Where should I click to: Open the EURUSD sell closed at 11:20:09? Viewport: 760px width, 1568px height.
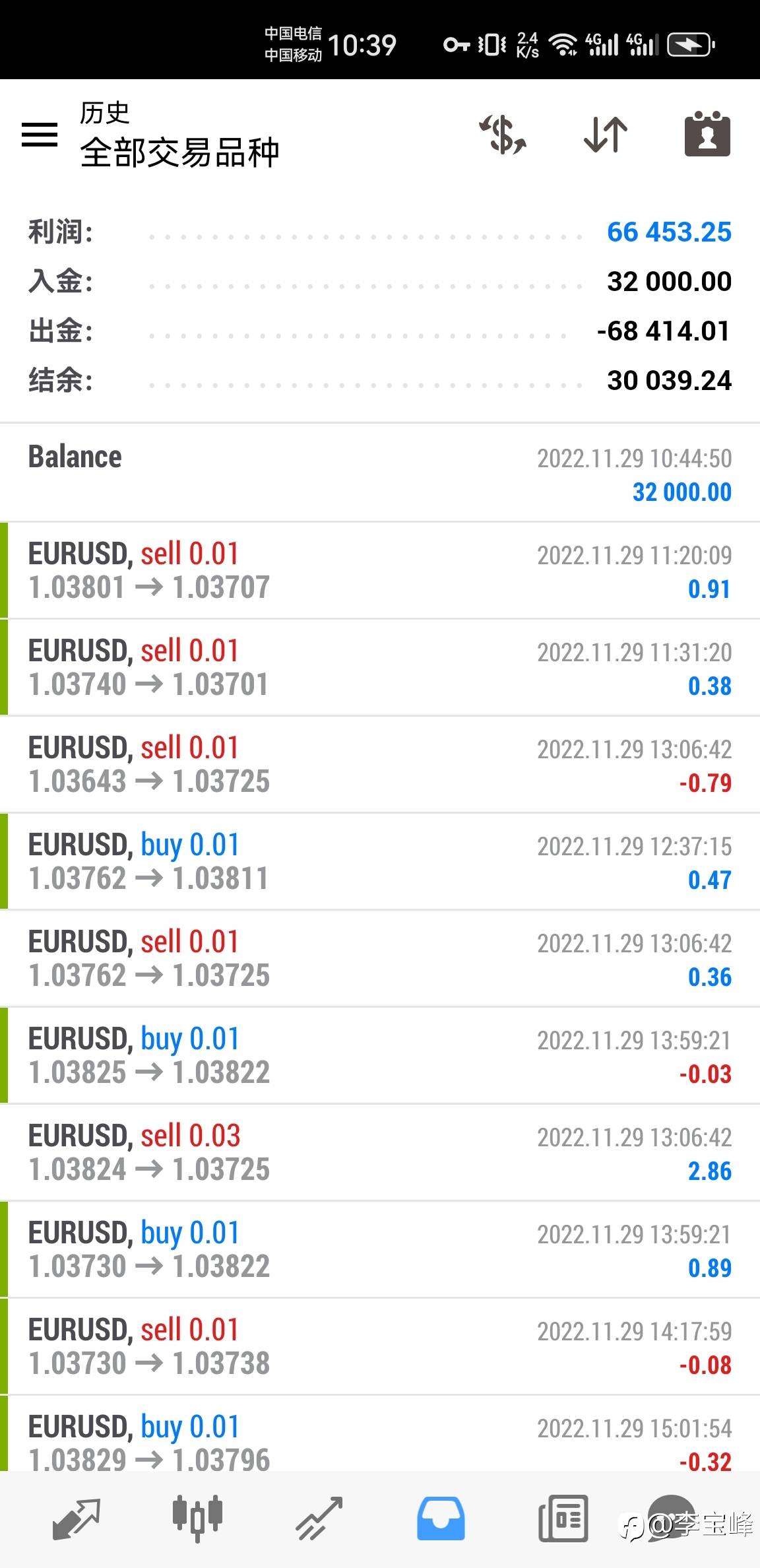coord(380,571)
